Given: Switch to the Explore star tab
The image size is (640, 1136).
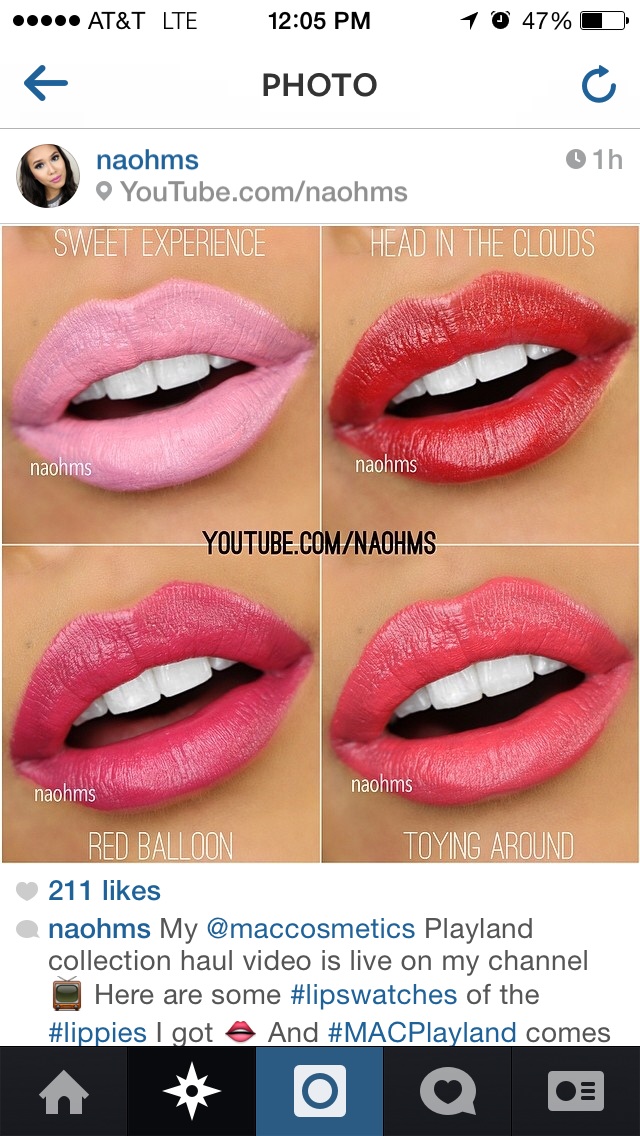Looking at the screenshot, I should pos(192,1091).
